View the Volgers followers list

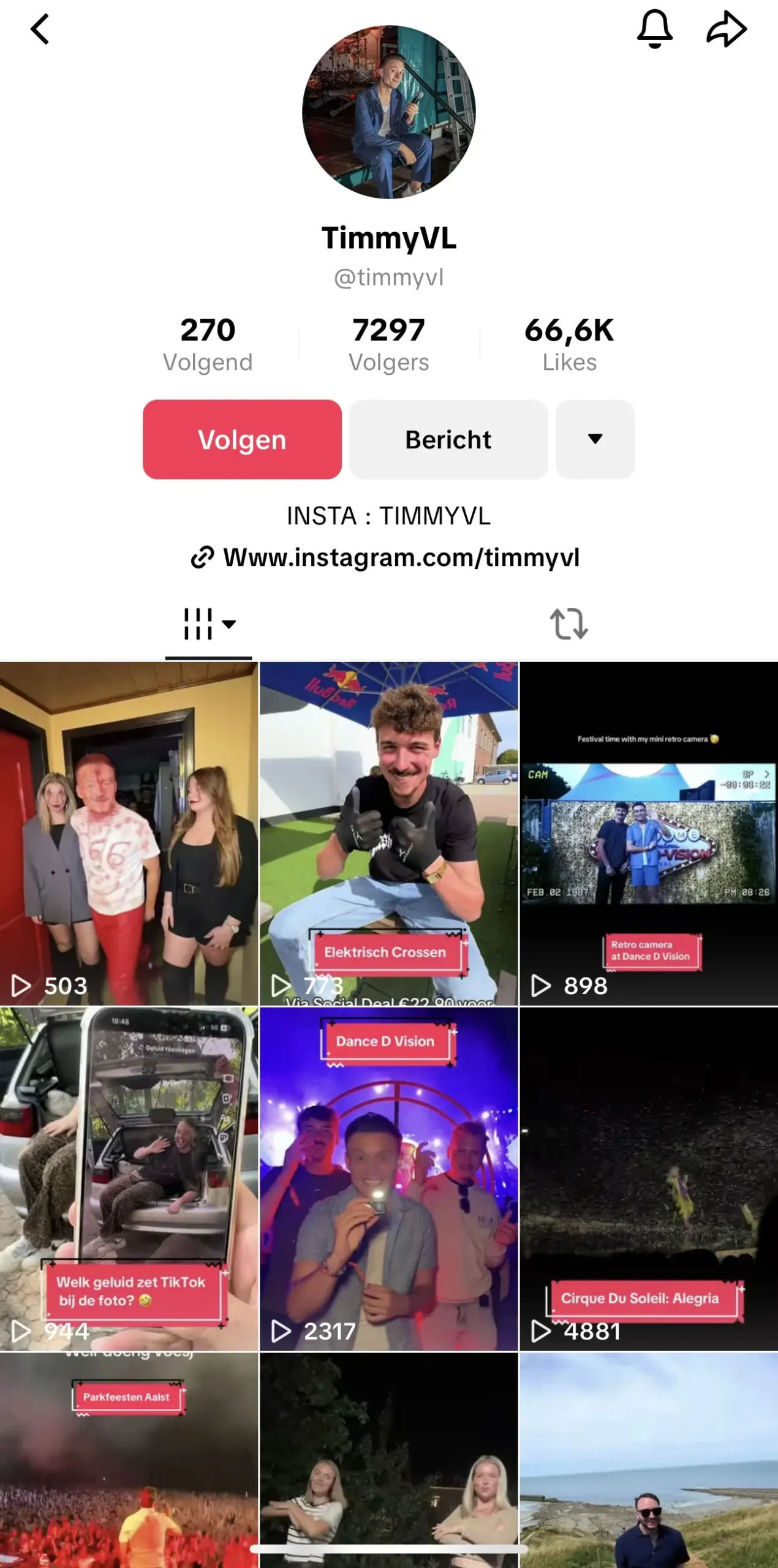pos(388,344)
